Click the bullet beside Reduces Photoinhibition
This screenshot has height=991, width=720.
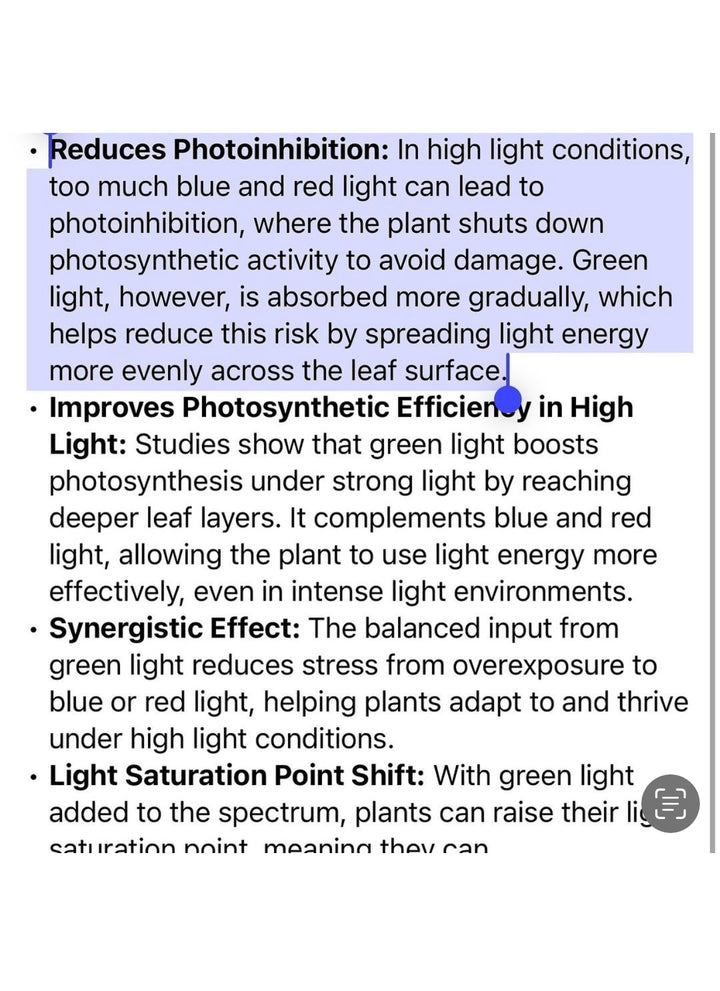pos(32,151)
